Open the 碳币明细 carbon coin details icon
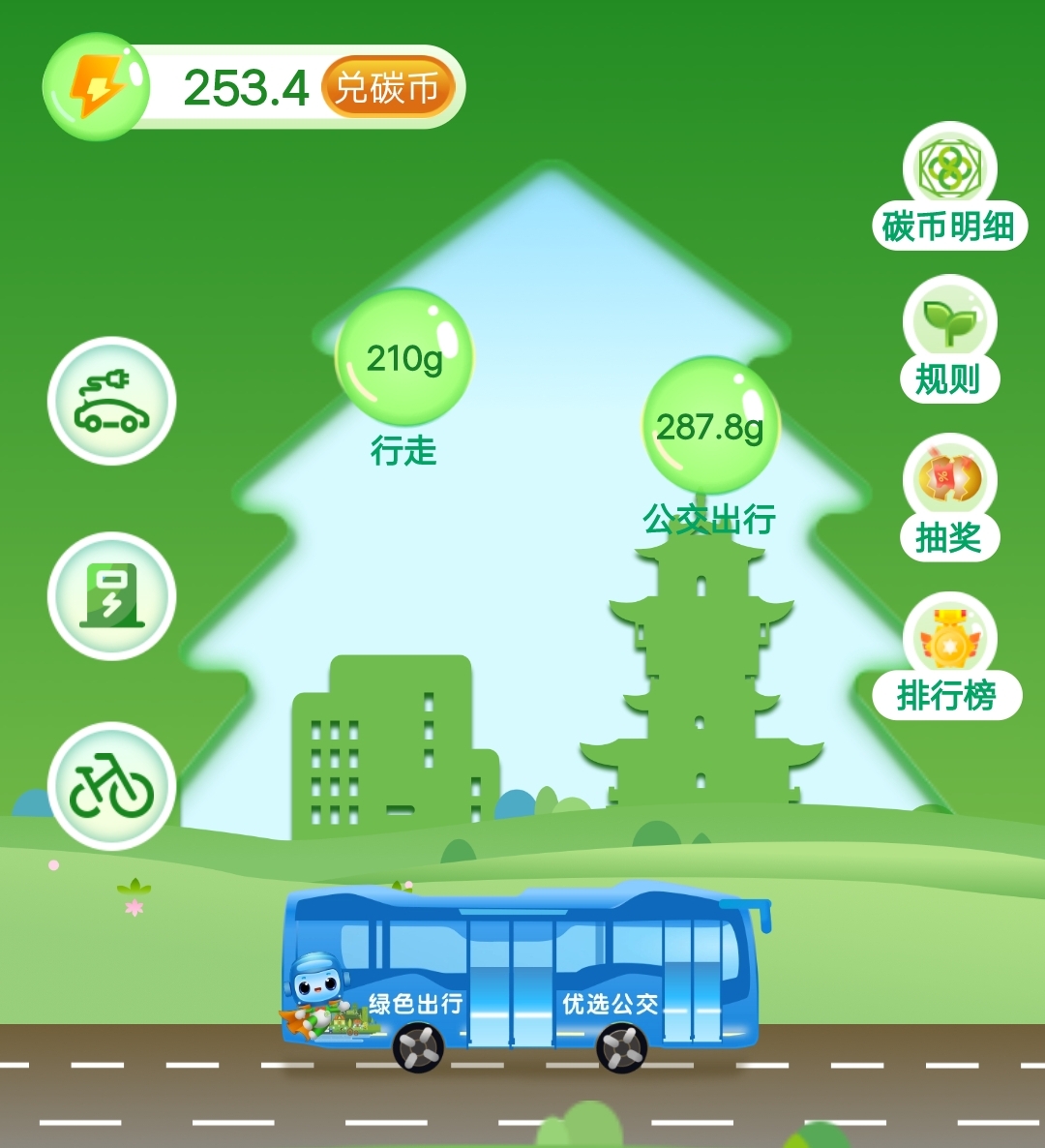The height and width of the screenshot is (1148, 1045). [x=952, y=170]
